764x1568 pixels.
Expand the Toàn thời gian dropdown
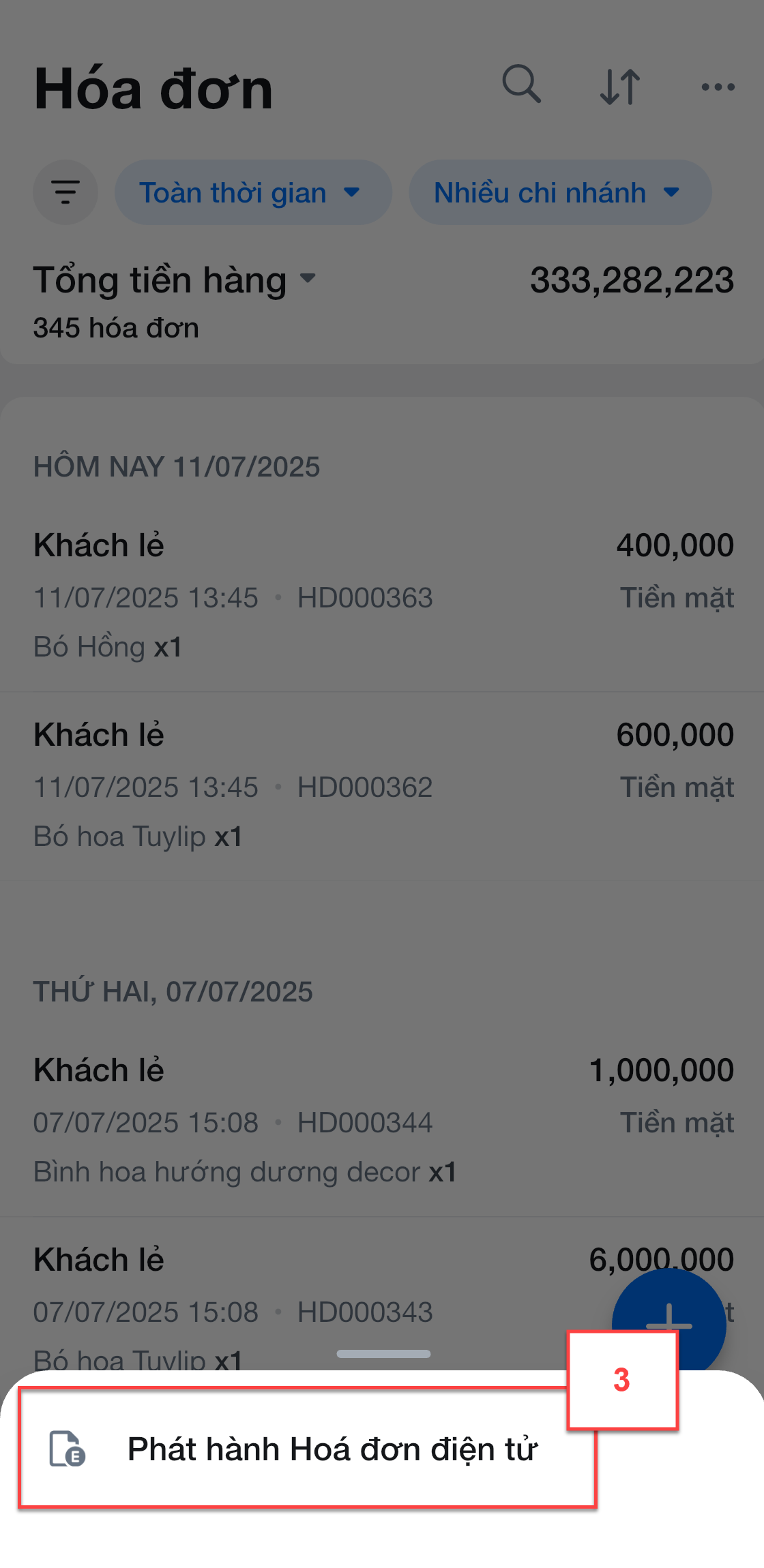coord(253,192)
